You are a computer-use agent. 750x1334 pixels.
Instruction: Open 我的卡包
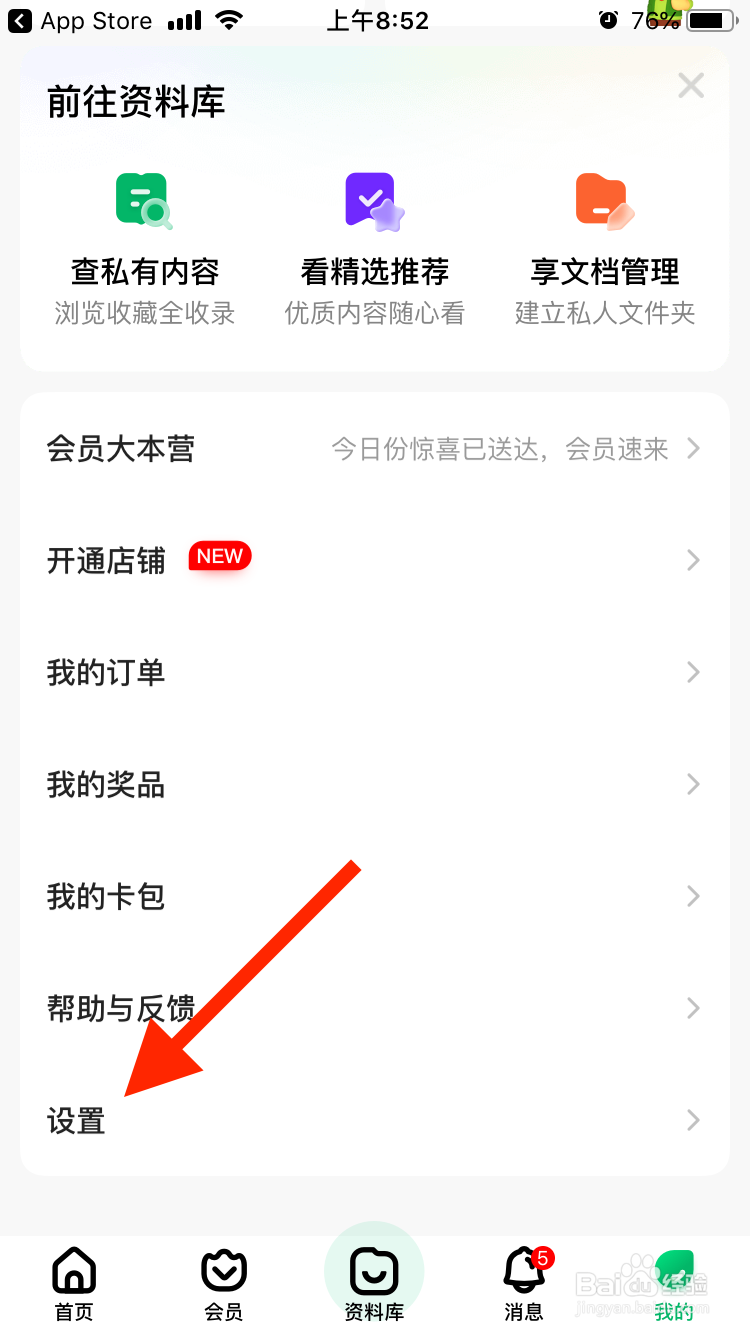click(x=105, y=897)
